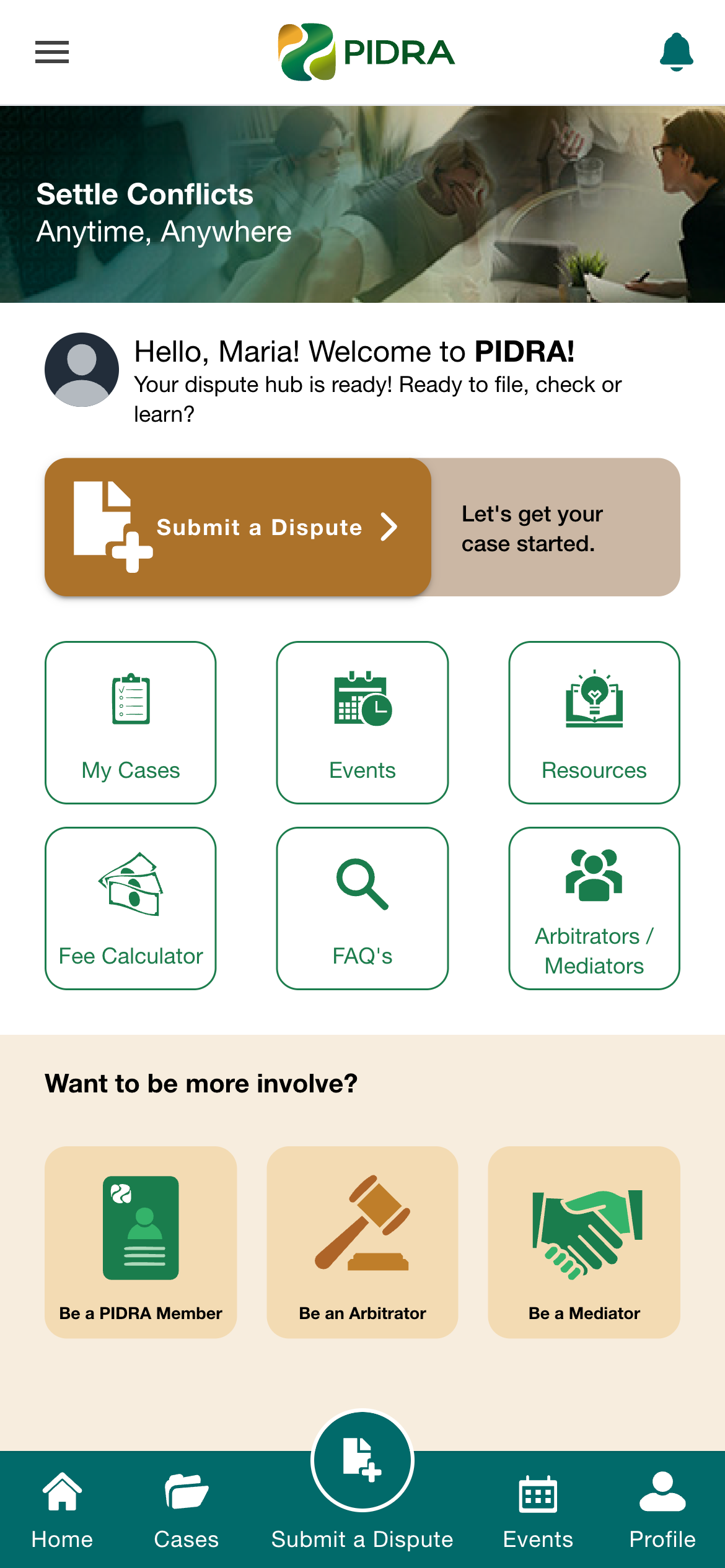Tap Maria's profile avatar
The image size is (725, 1568).
click(x=81, y=370)
